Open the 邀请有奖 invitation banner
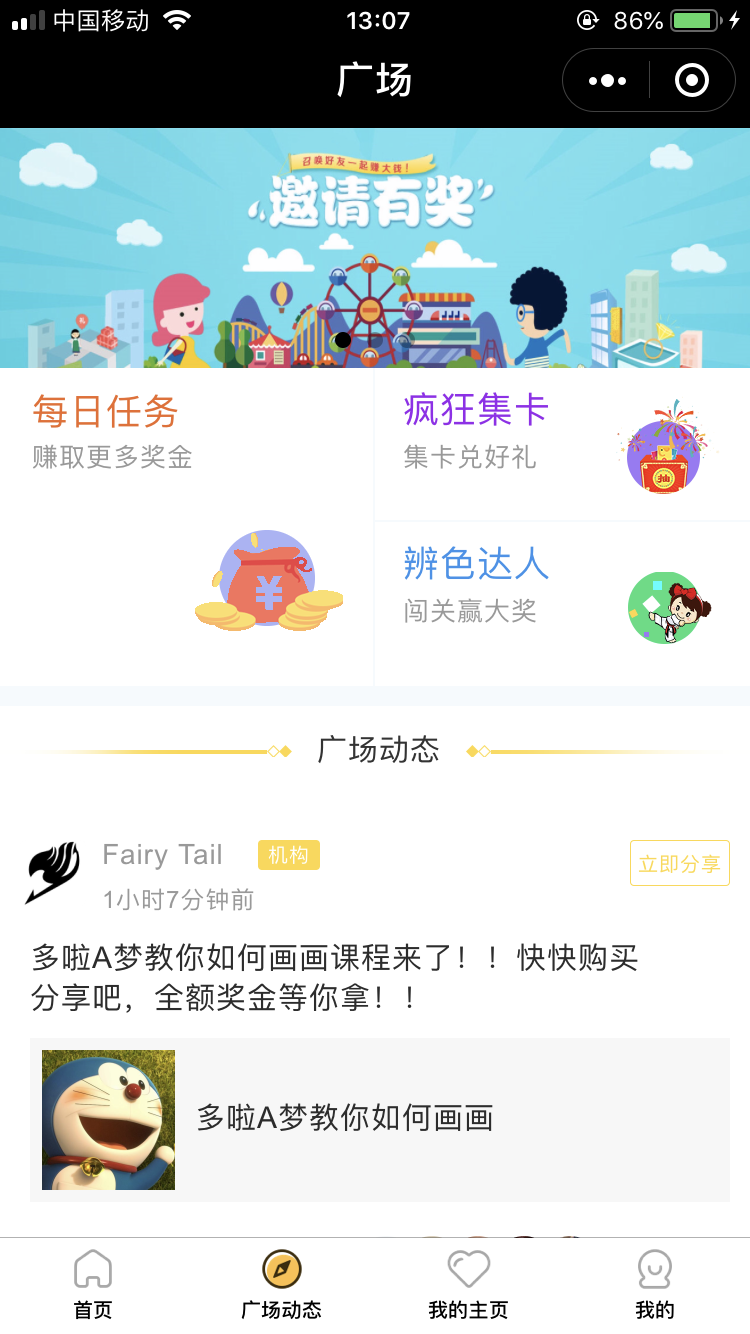The image size is (750, 1334). click(375, 248)
